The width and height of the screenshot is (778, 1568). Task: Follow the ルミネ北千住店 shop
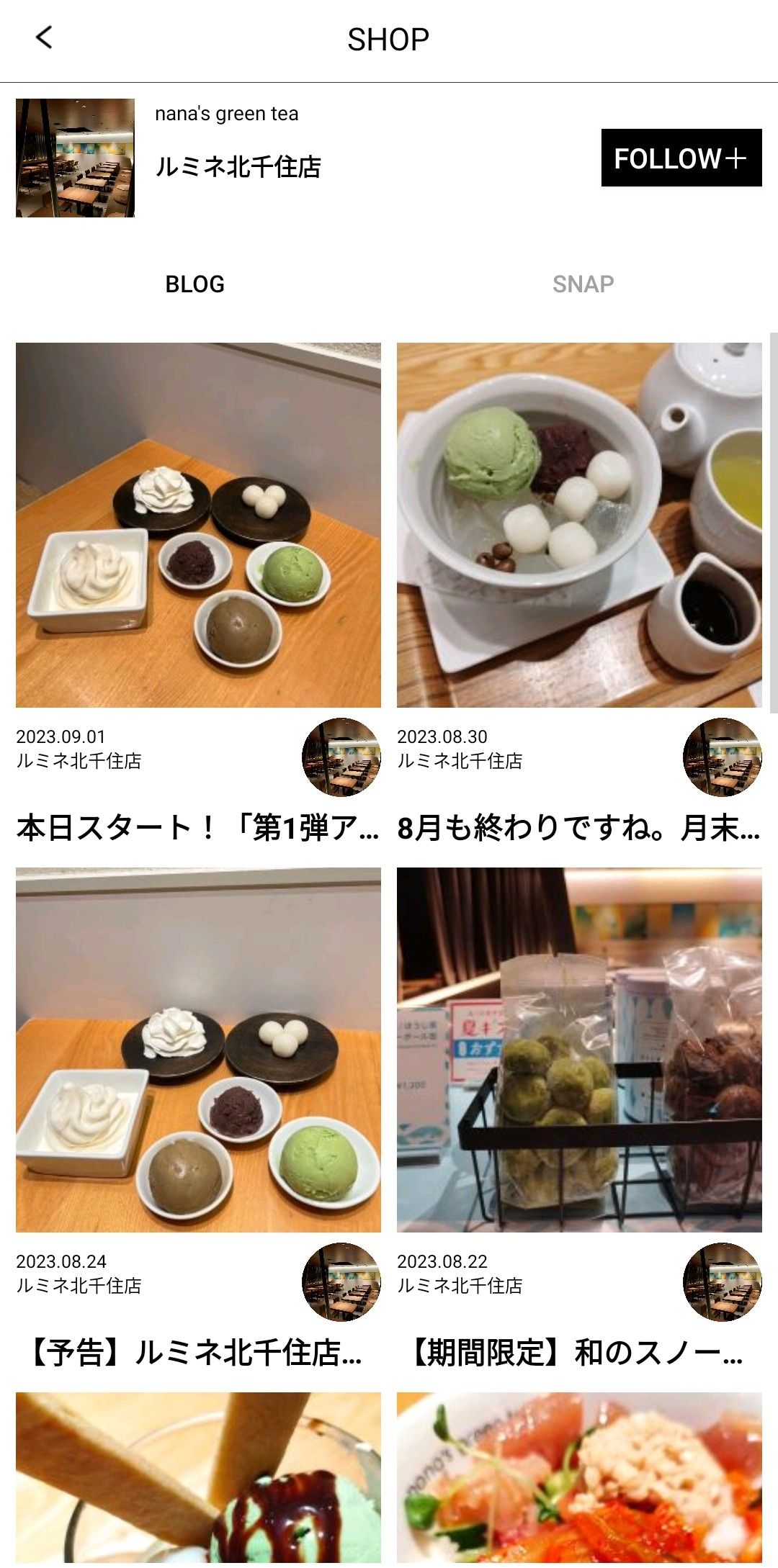[x=681, y=158]
